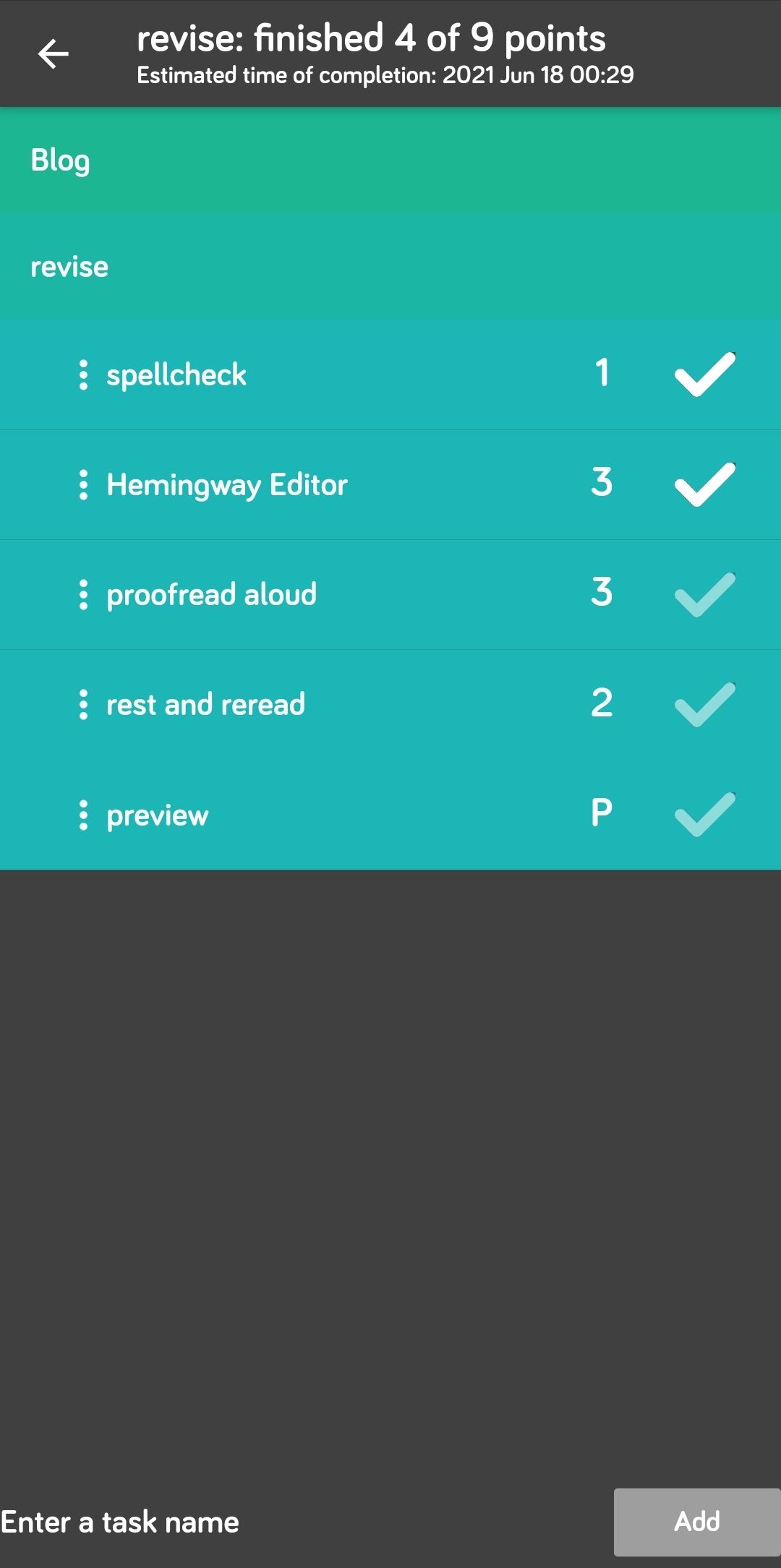The height and width of the screenshot is (1568, 781).
Task: Open the three-dot menu beside rest and reread
Action: (83, 703)
